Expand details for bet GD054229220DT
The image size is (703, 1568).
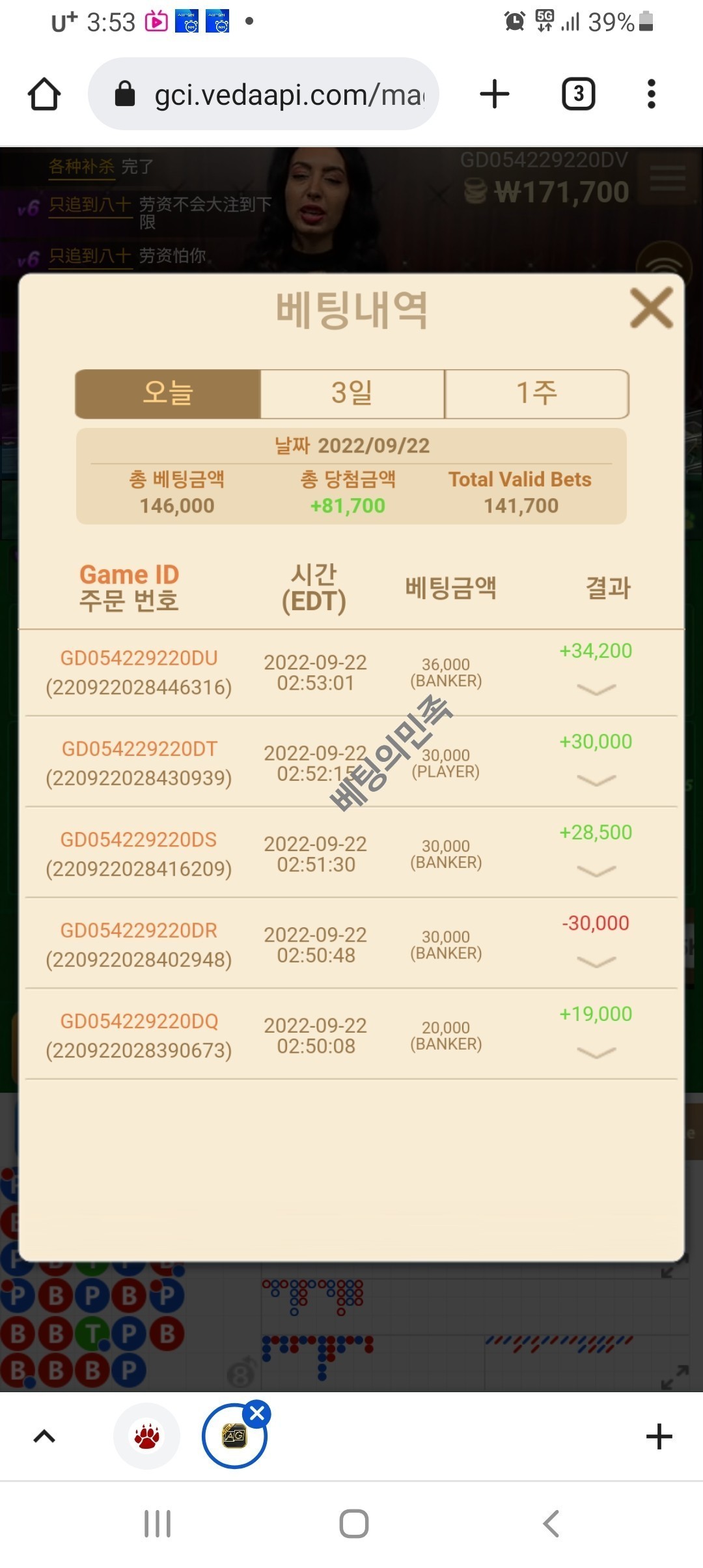coord(596,780)
